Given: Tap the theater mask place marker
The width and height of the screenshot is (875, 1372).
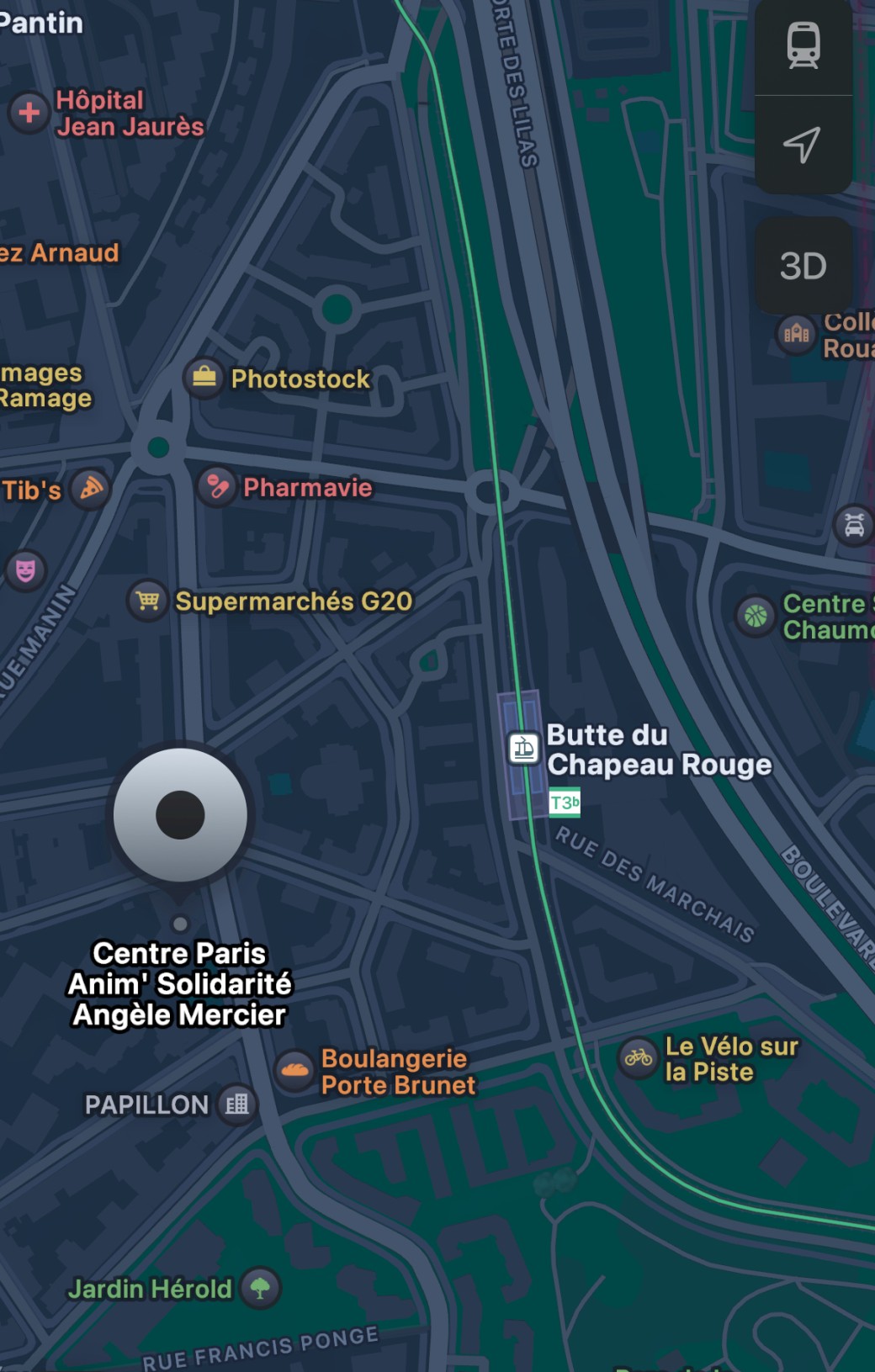Looking at the screenshot, I should (x=26, y=570).
